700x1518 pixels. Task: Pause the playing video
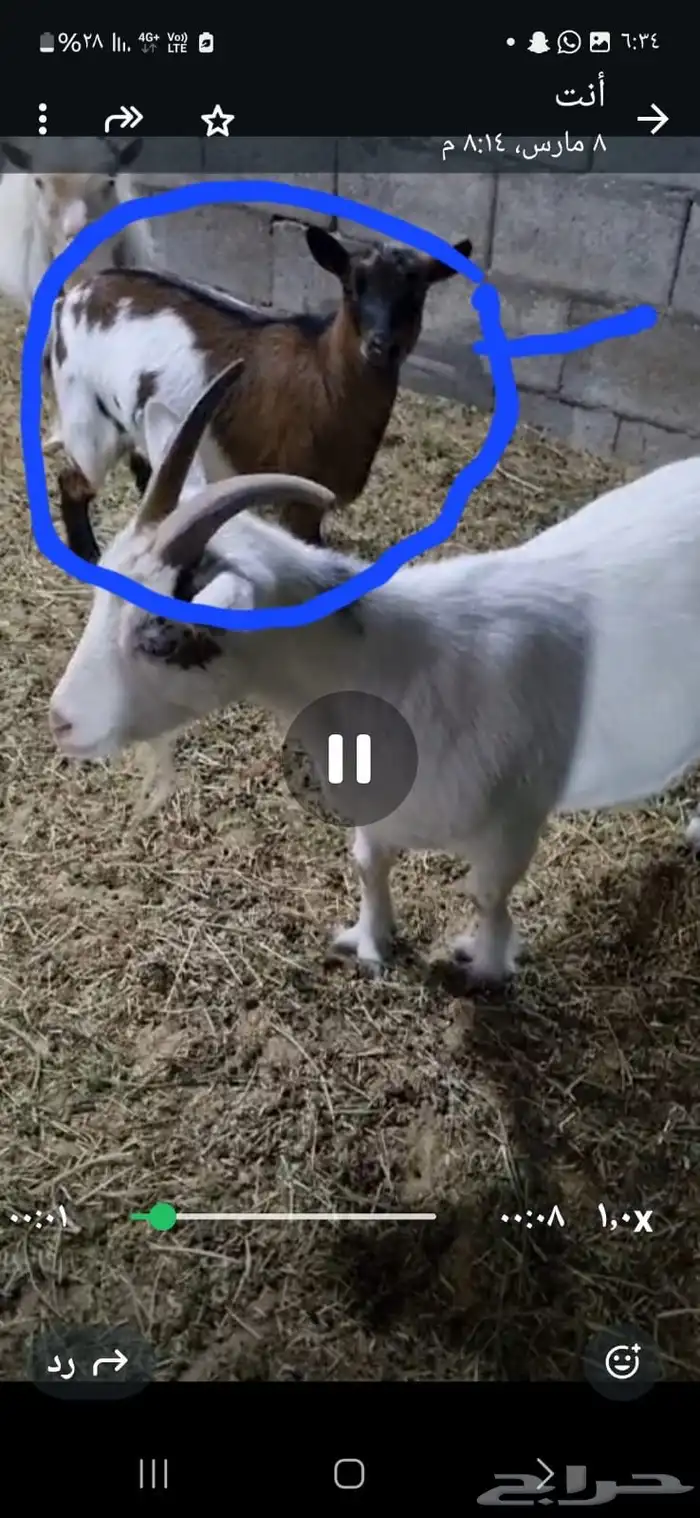(x=350, y=758)
